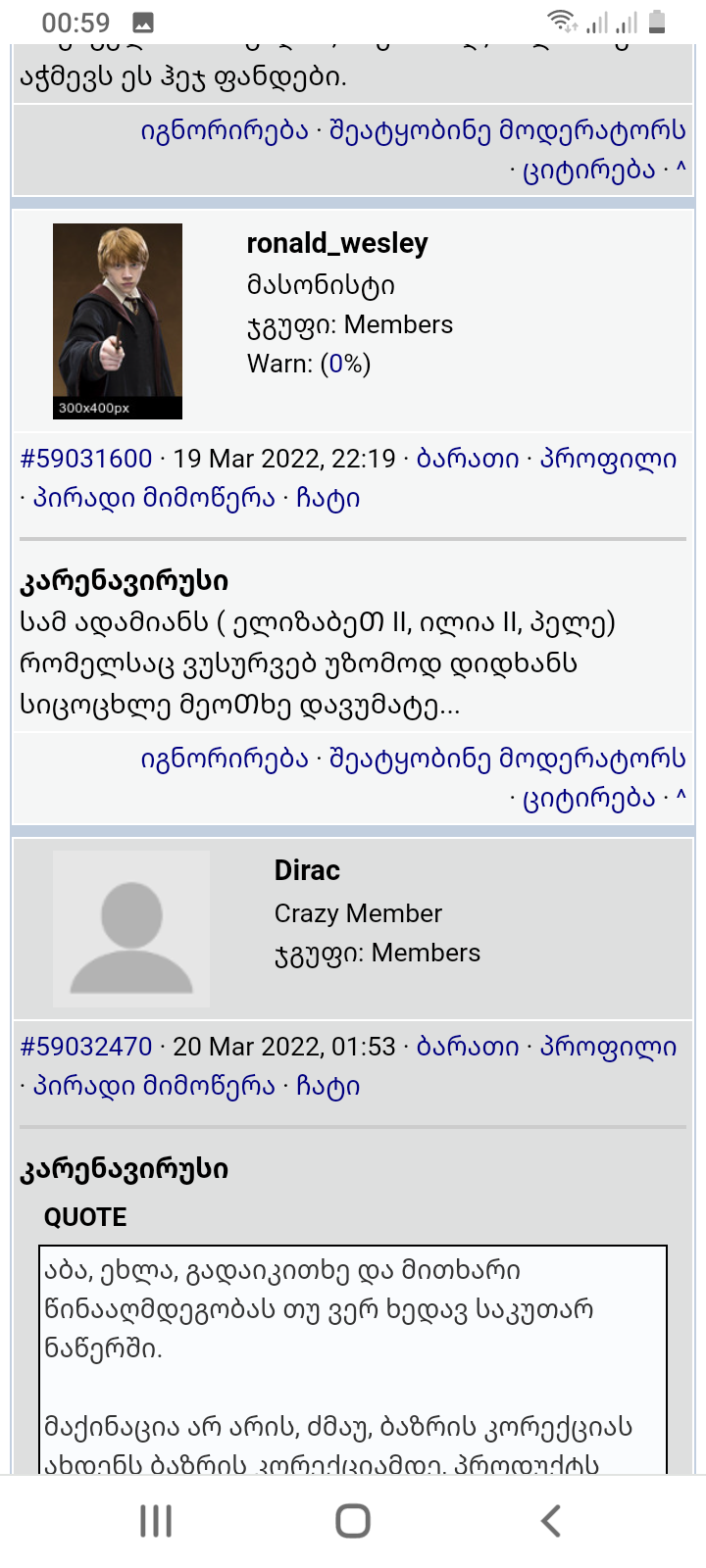Send პირადი მიმოწერა to Dirac

pos(154,1086)
